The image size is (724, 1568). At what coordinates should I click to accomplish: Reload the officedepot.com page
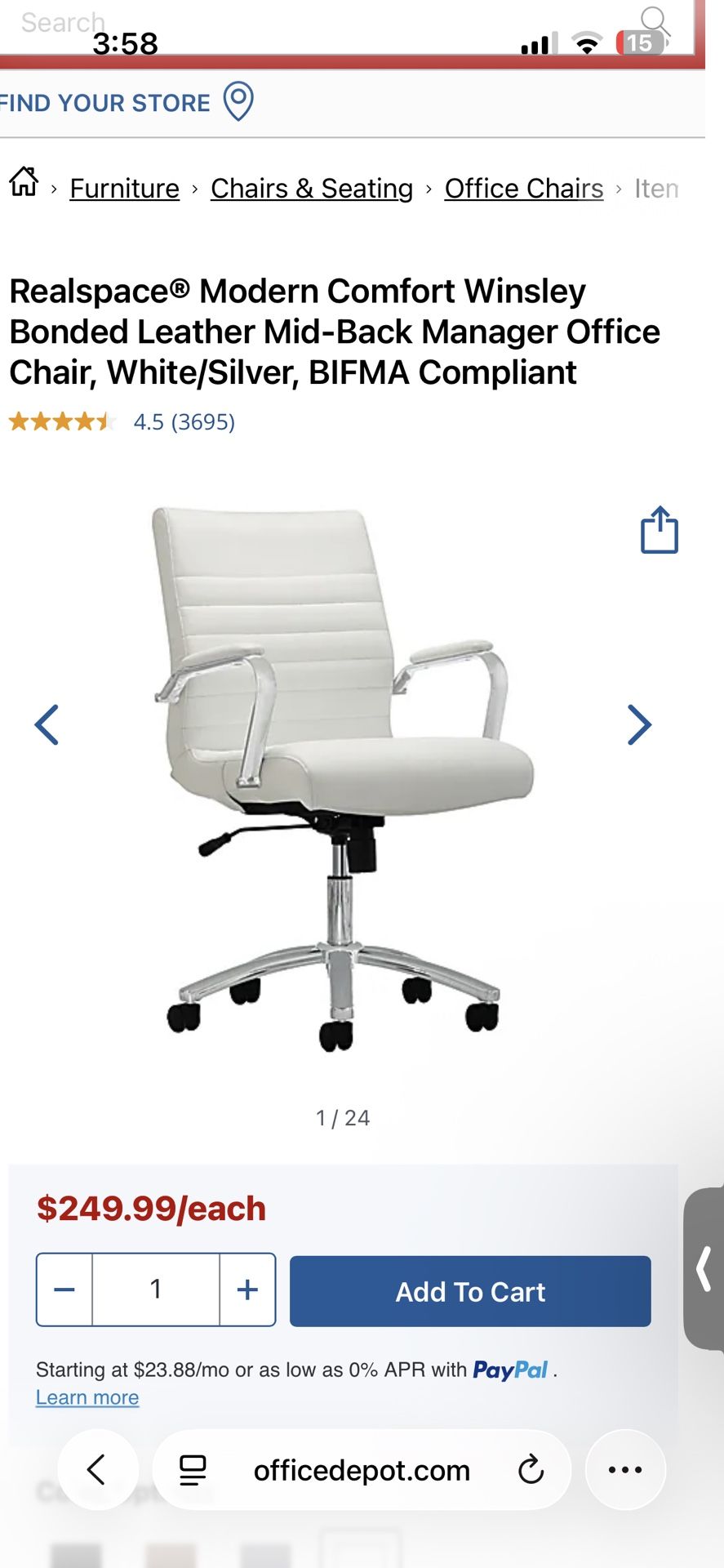(531, 1470)
